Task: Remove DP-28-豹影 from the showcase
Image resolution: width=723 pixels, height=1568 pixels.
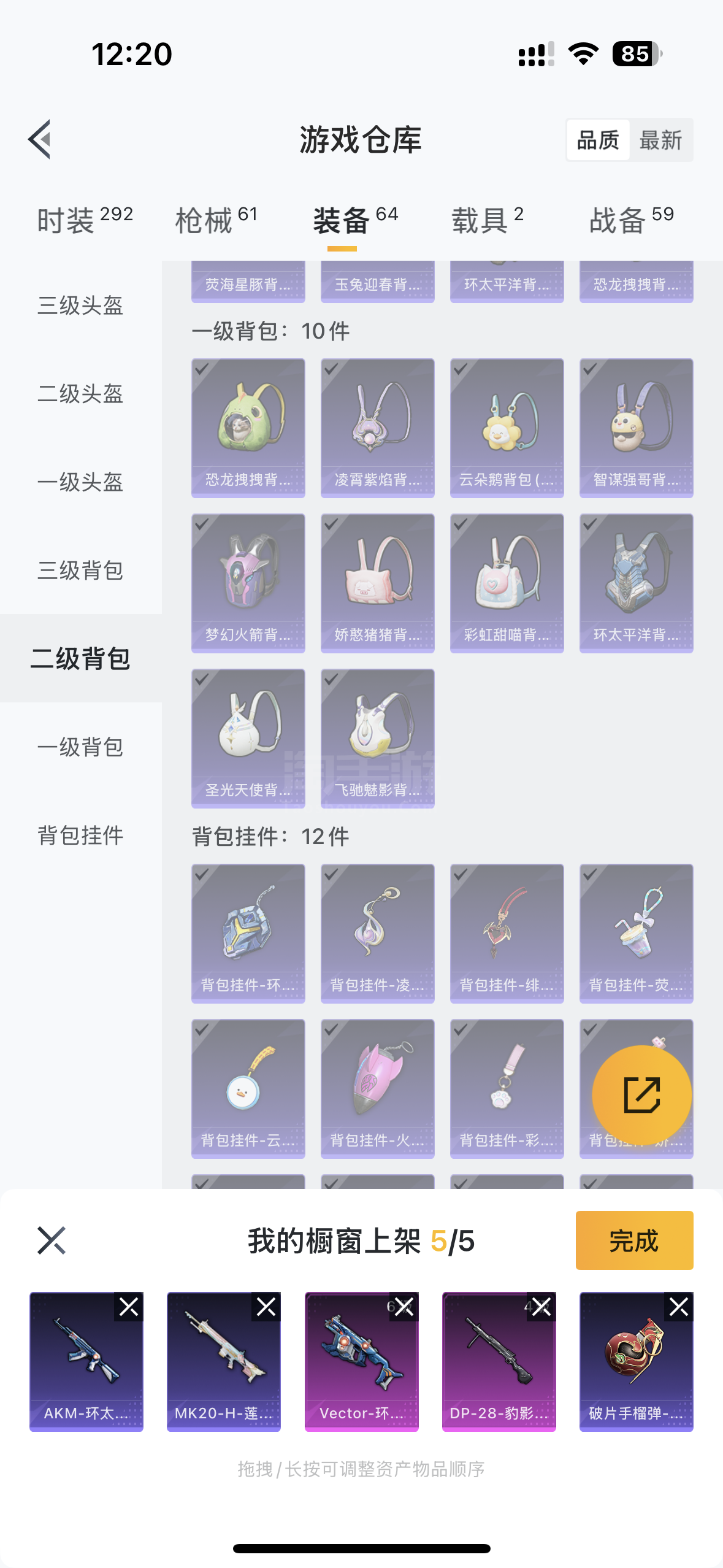Action: (541, 1307)
